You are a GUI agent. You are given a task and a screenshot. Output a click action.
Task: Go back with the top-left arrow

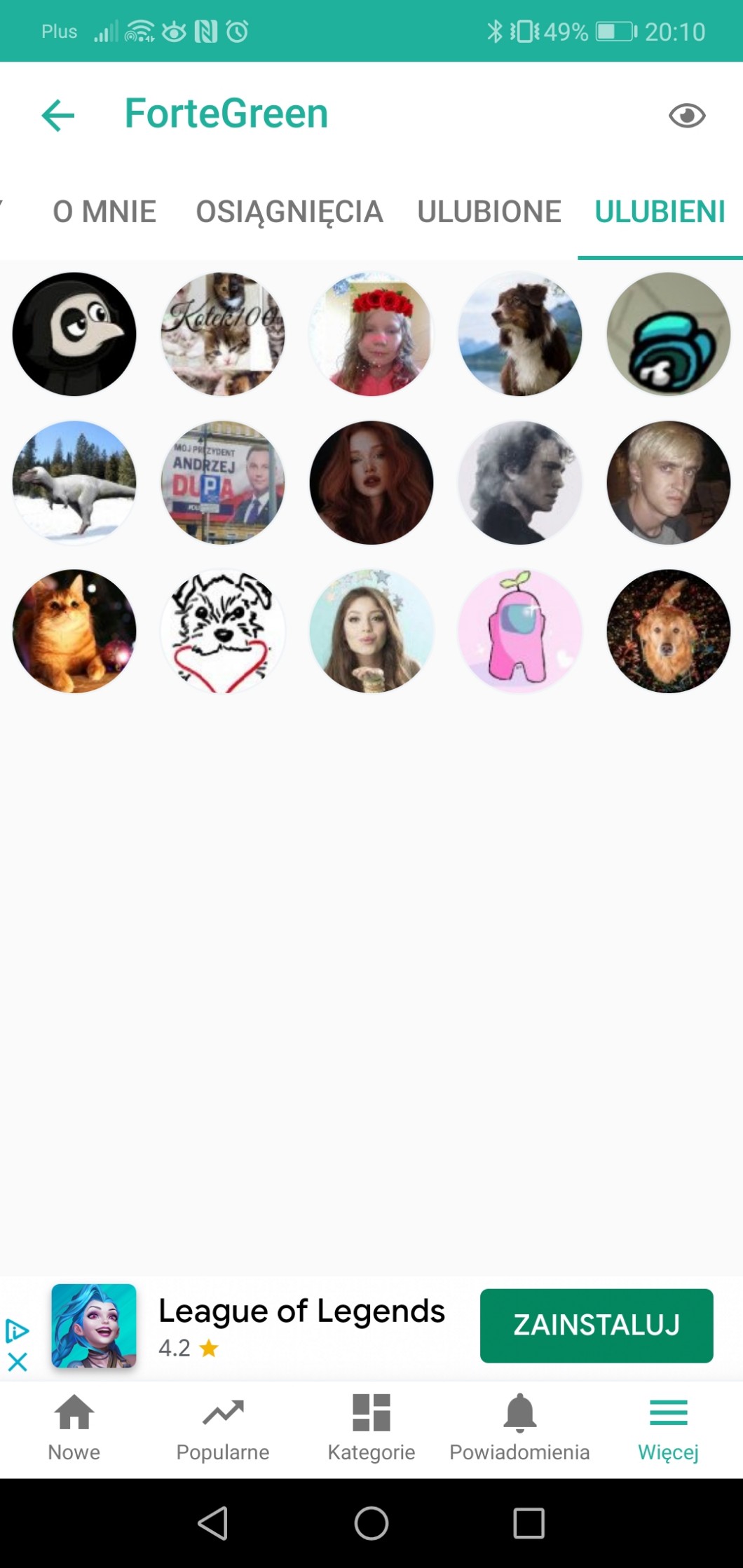tap(58, 115)
